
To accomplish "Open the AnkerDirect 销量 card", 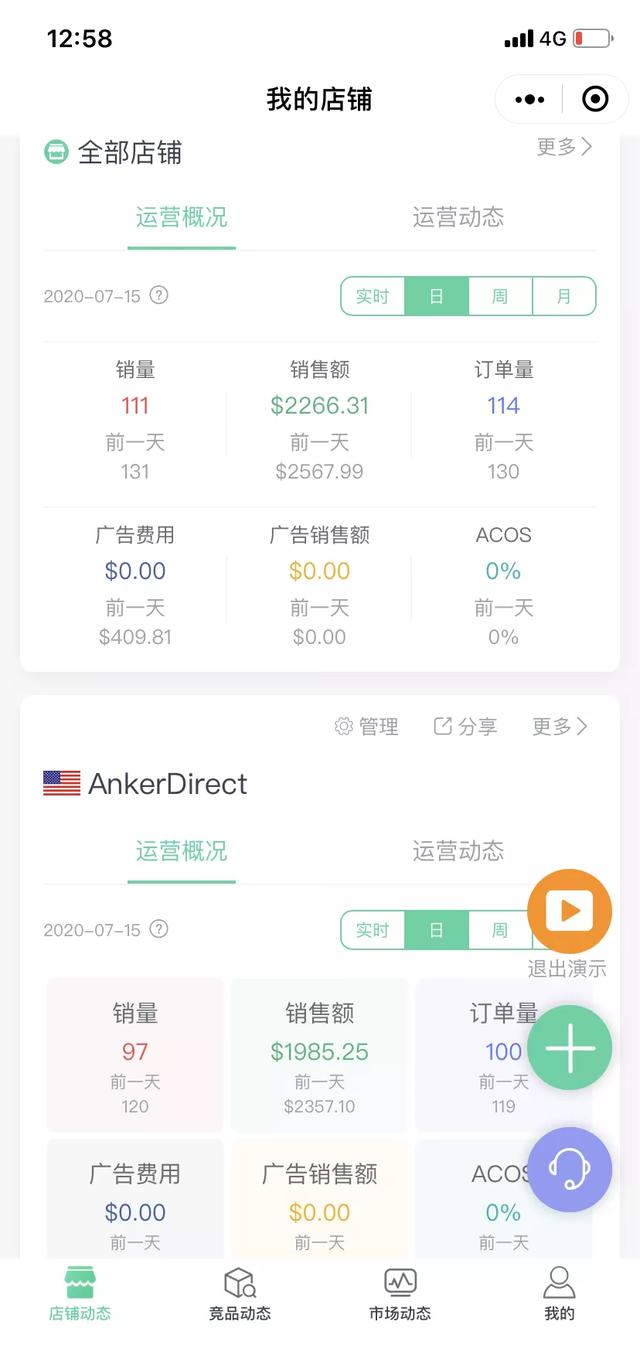I will 135,1055.
